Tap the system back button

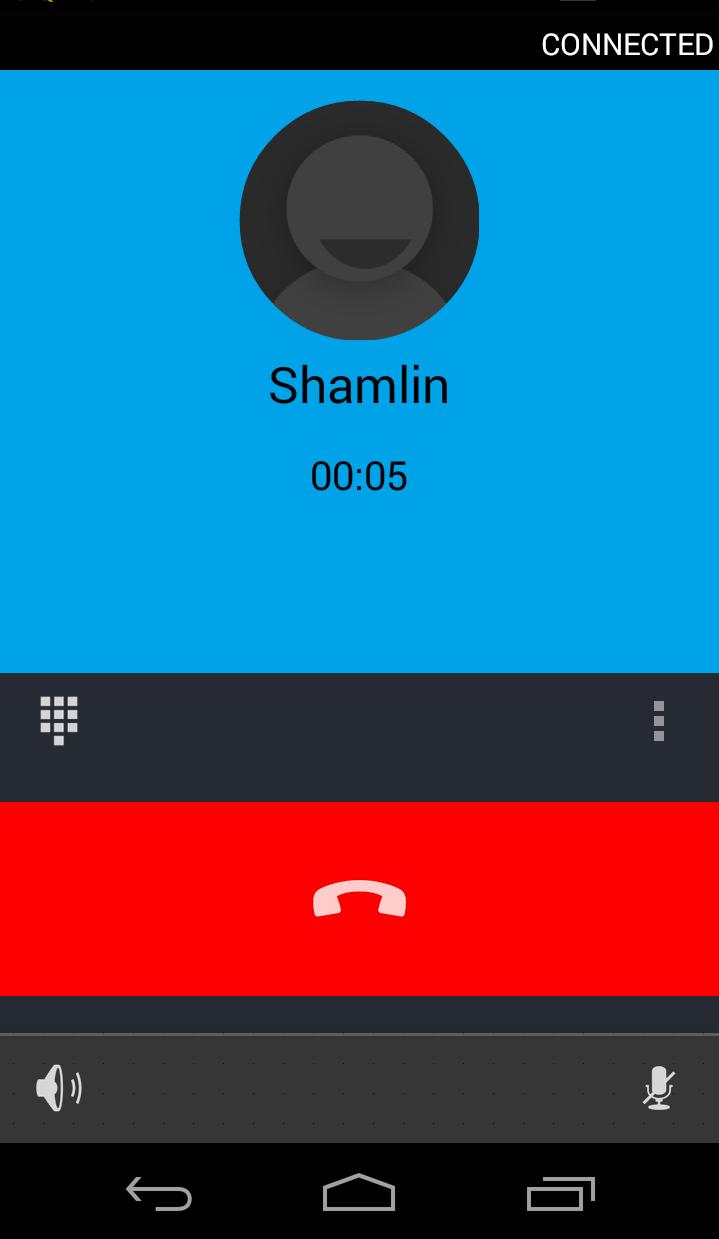[159, 1193]
